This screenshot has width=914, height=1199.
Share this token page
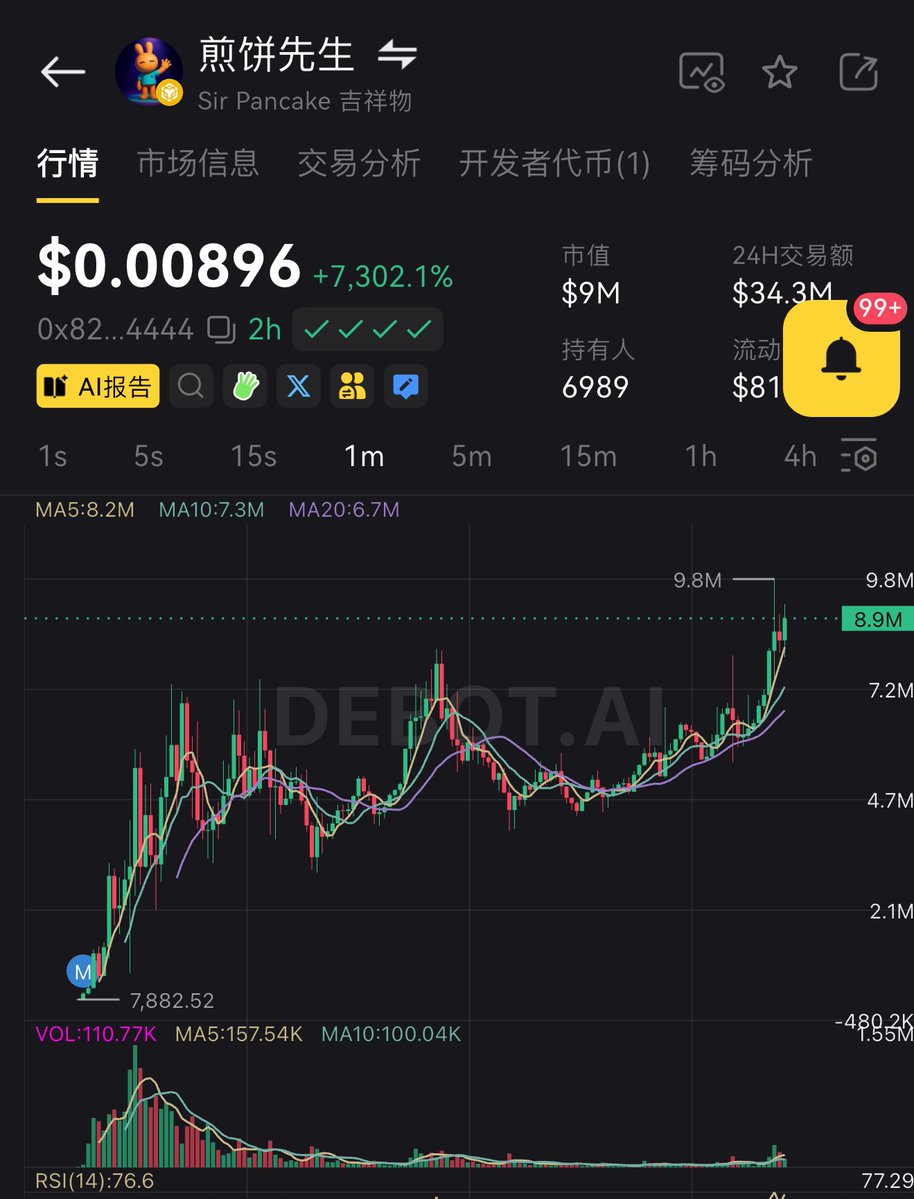coord(858,72)
